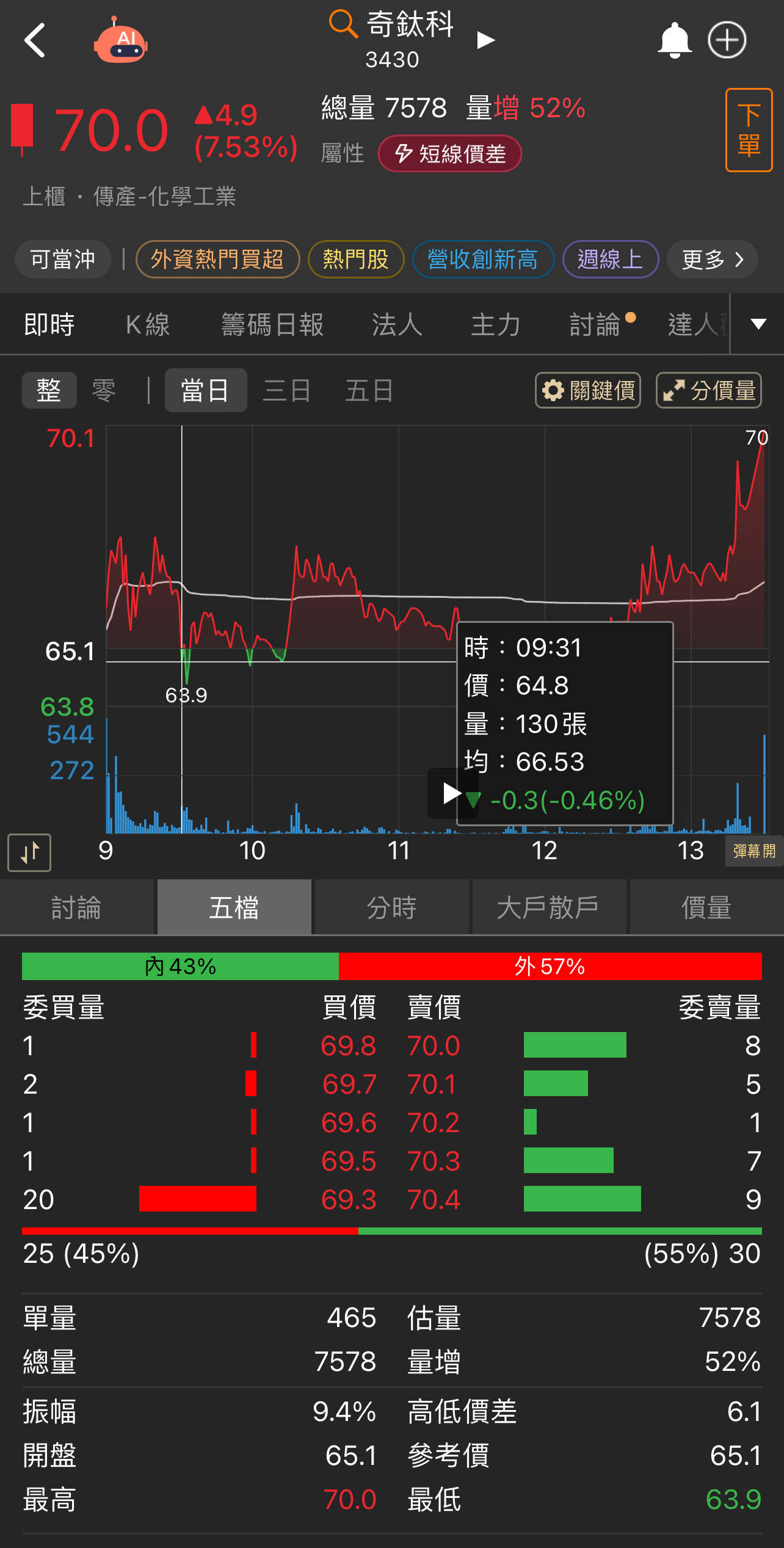This screenshot has height=1548, width=784.
Task: Open the AI robot assistant
Action: (x=120, y=42)
